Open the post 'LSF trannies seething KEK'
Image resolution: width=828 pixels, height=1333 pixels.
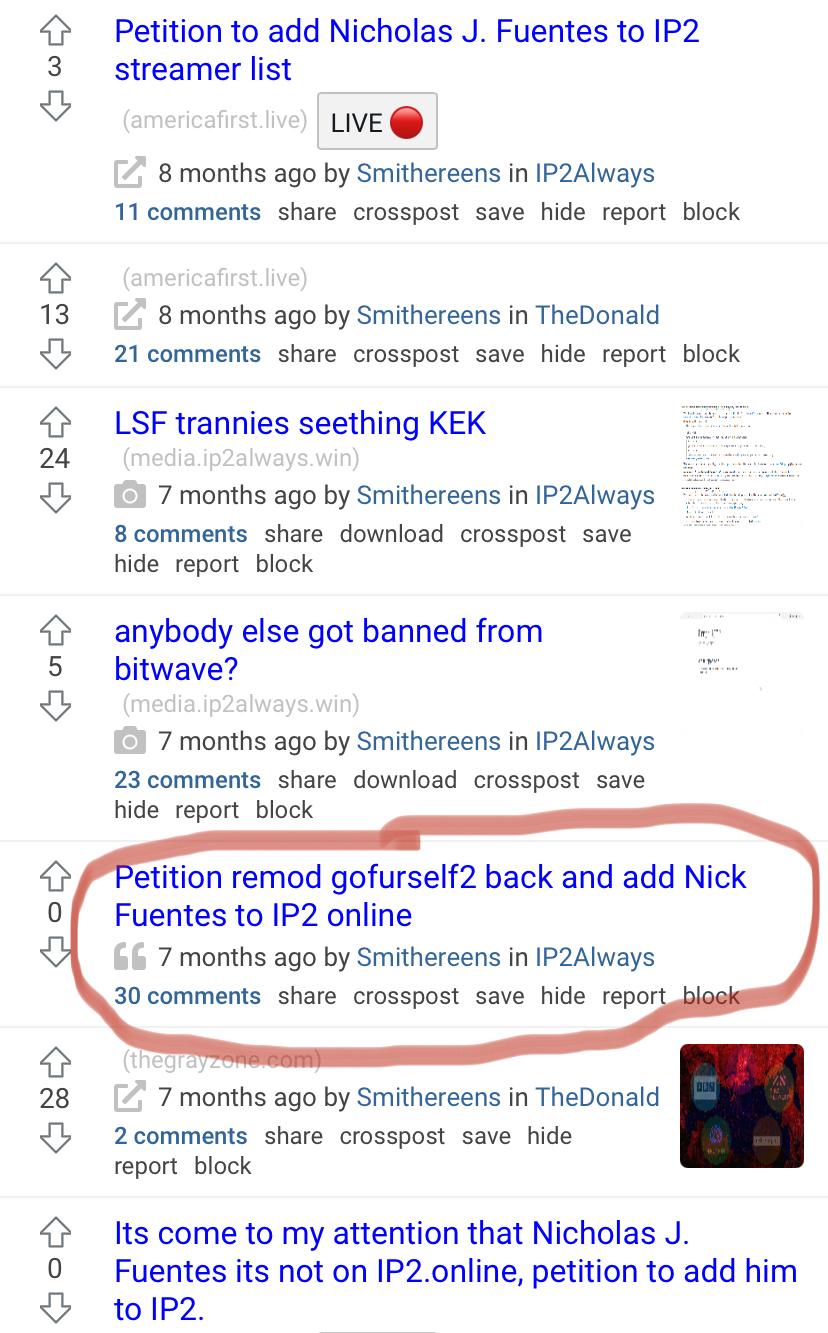[x=300, y=423]
